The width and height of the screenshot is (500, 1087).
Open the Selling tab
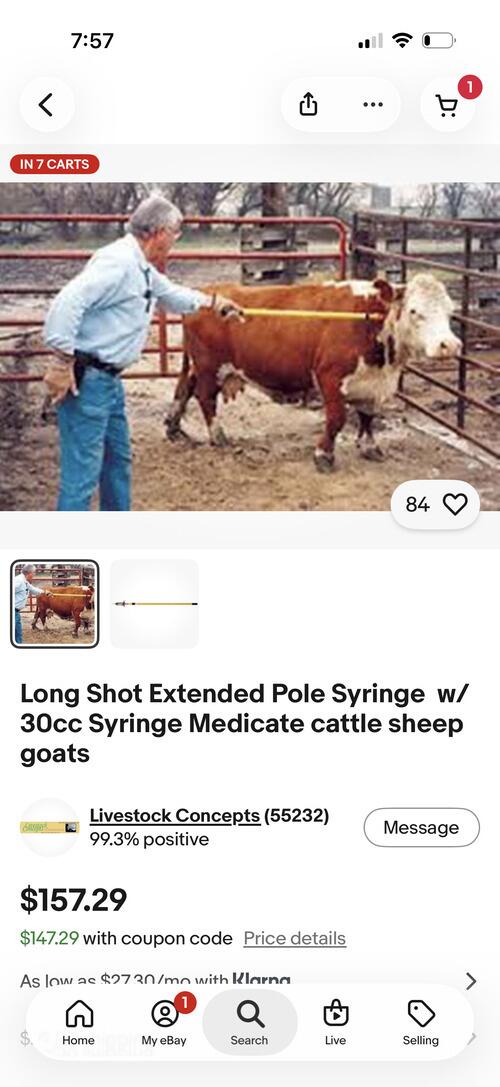point(421,1023)
